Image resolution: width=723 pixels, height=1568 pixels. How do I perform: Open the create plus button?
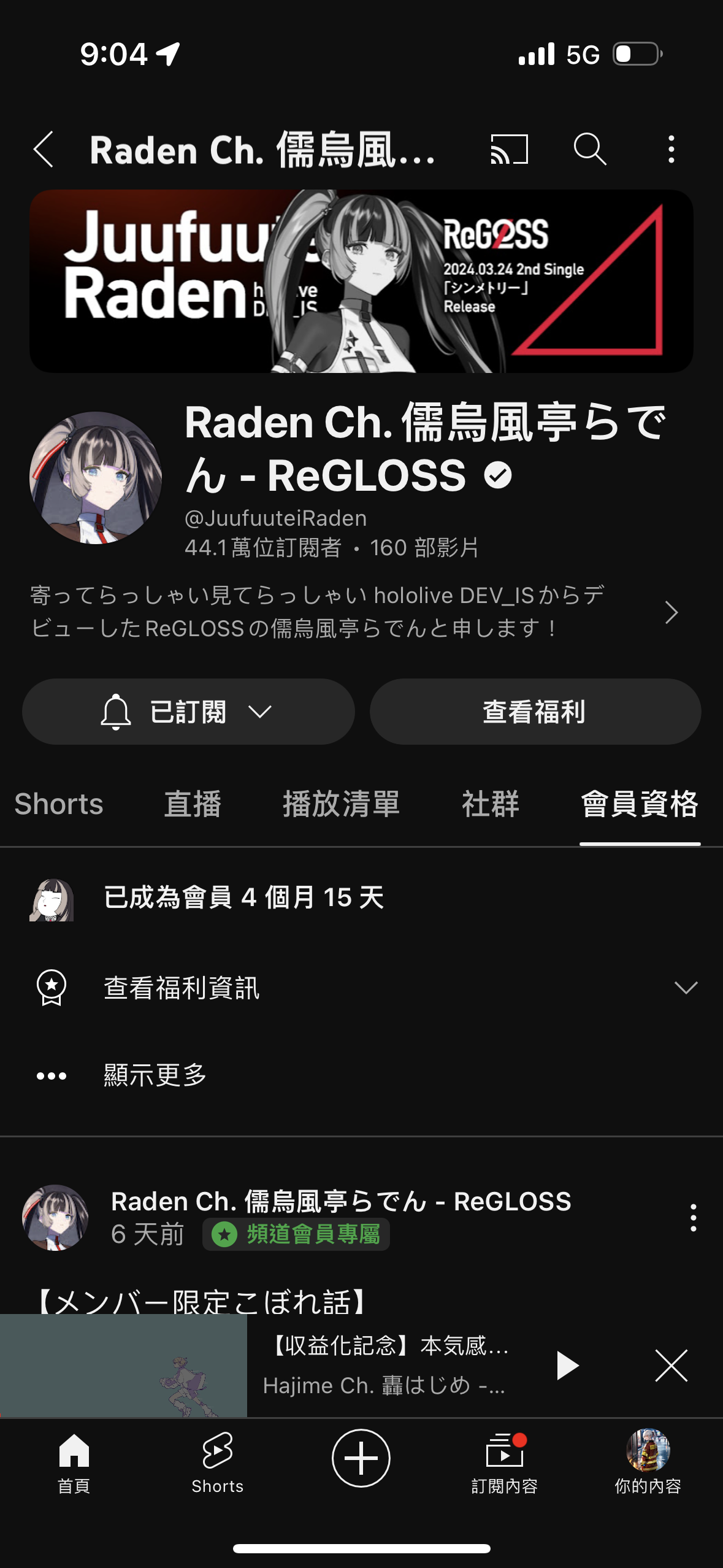(x=361, y=1458)
